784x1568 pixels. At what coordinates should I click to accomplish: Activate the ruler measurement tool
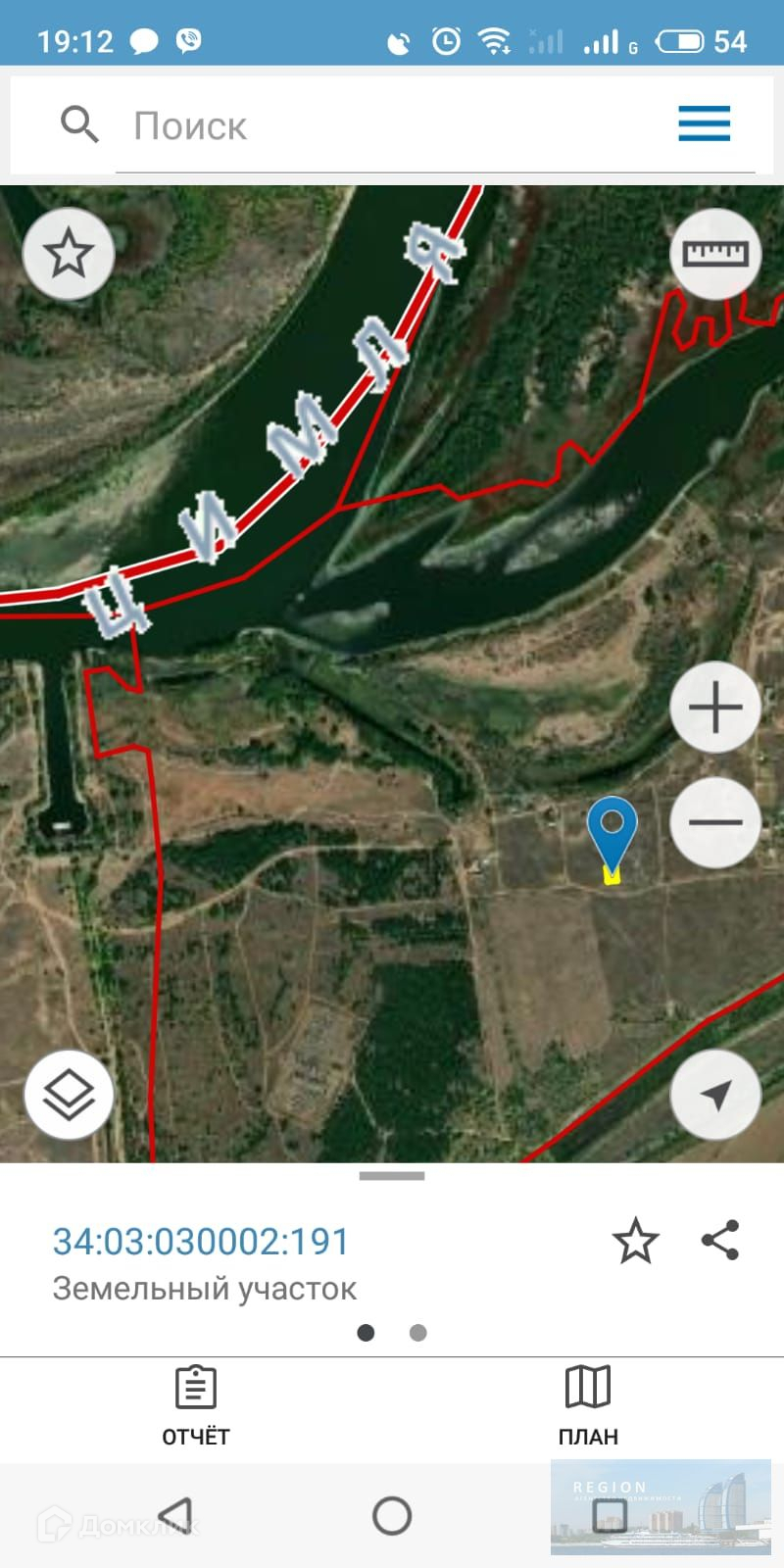pyautogui.click(x=715, y=254)
